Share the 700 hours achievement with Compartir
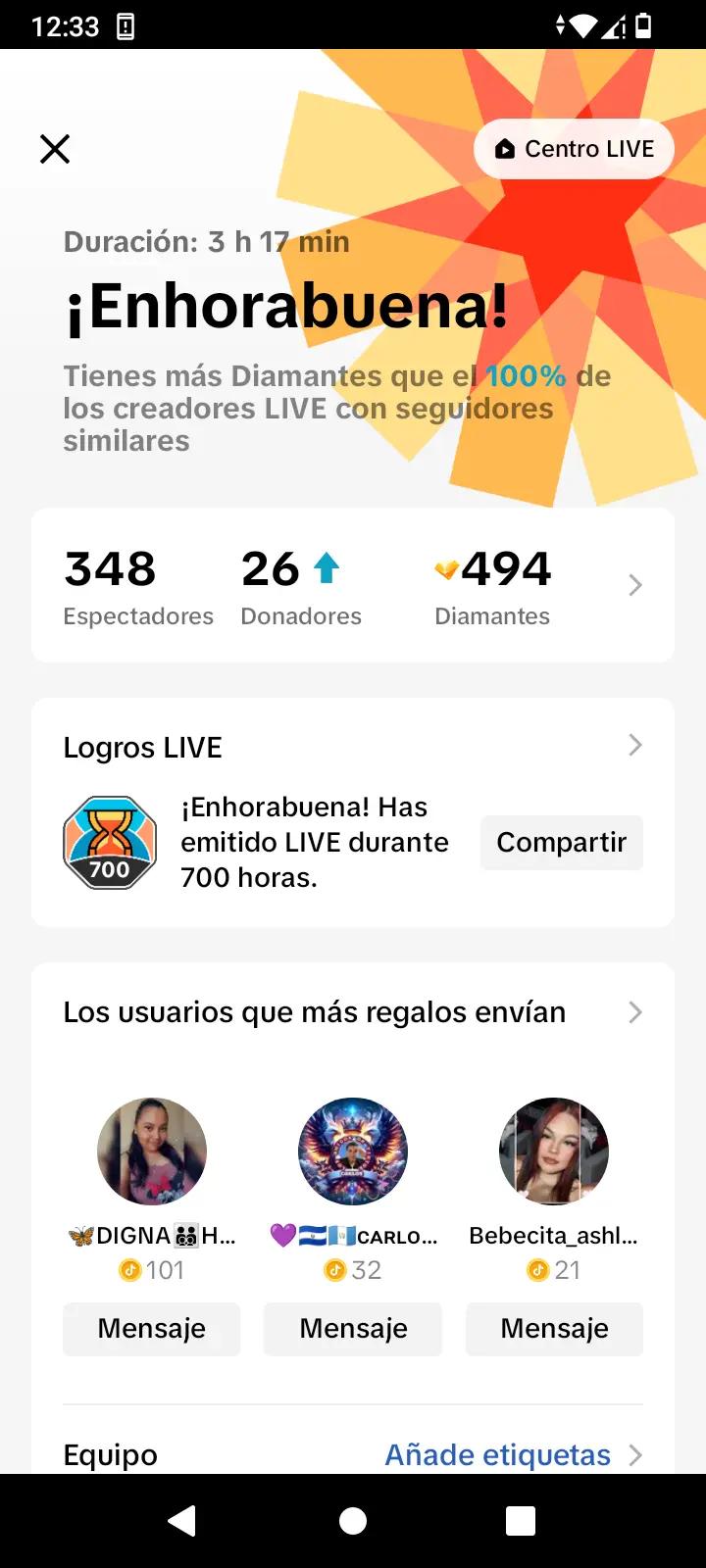 561,843
